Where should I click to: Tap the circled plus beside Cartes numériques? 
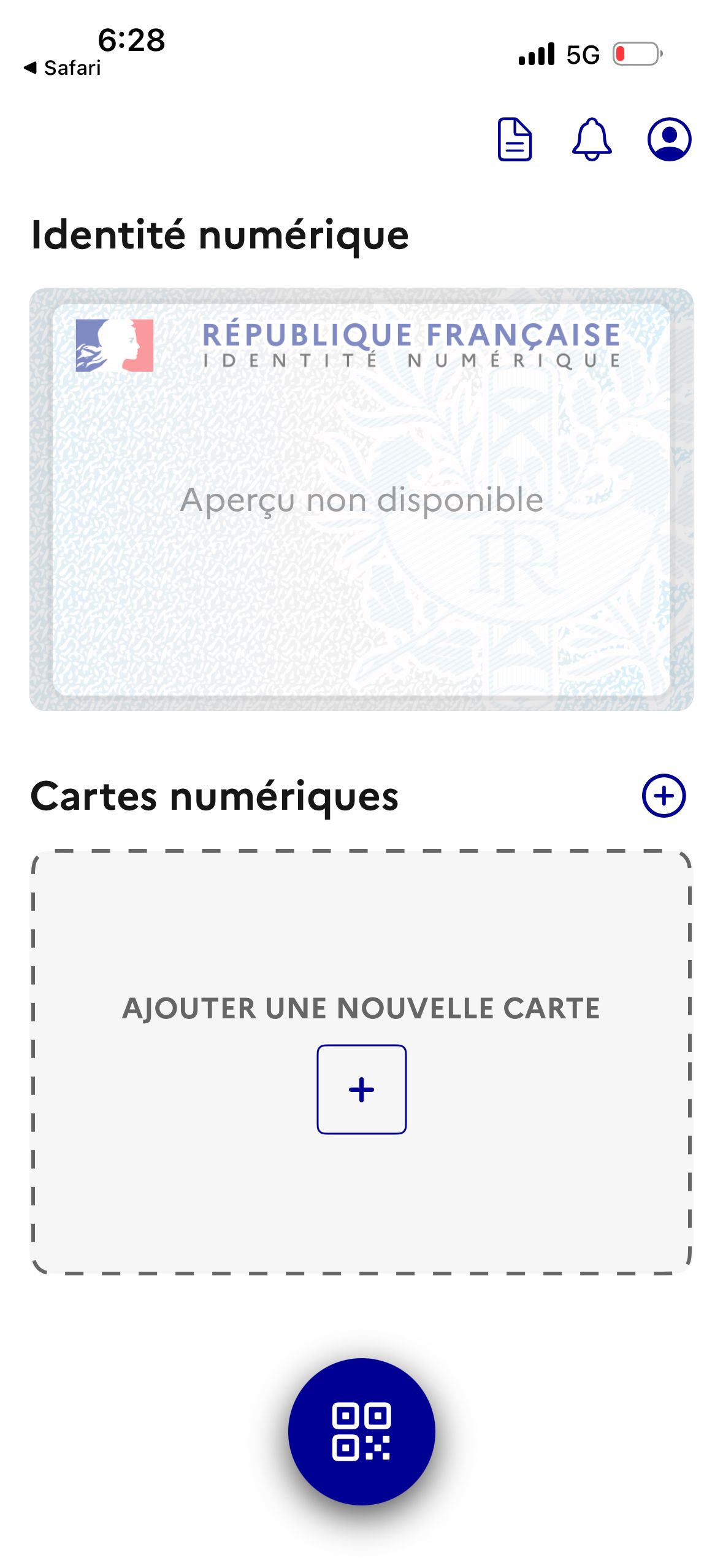pyautogui.click(x=664, y=796)
